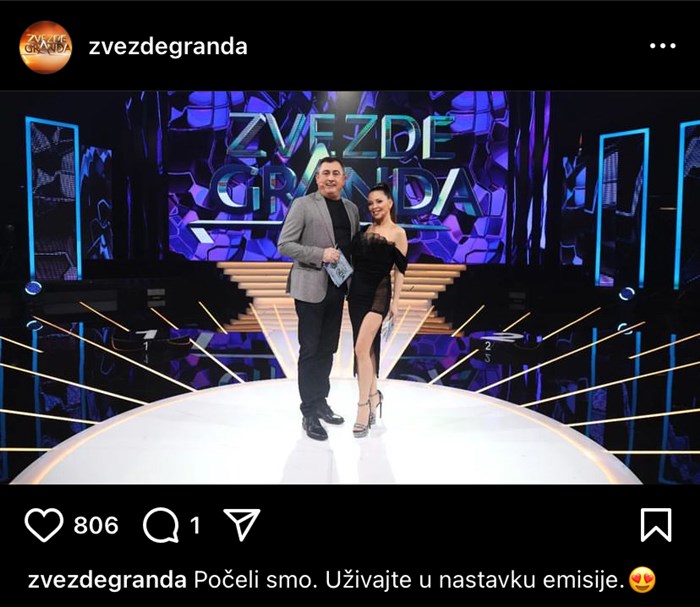Open the Zvezde Granda stage photo
The width and height of the screenshot is (700, 607).
tap(350, 288)
